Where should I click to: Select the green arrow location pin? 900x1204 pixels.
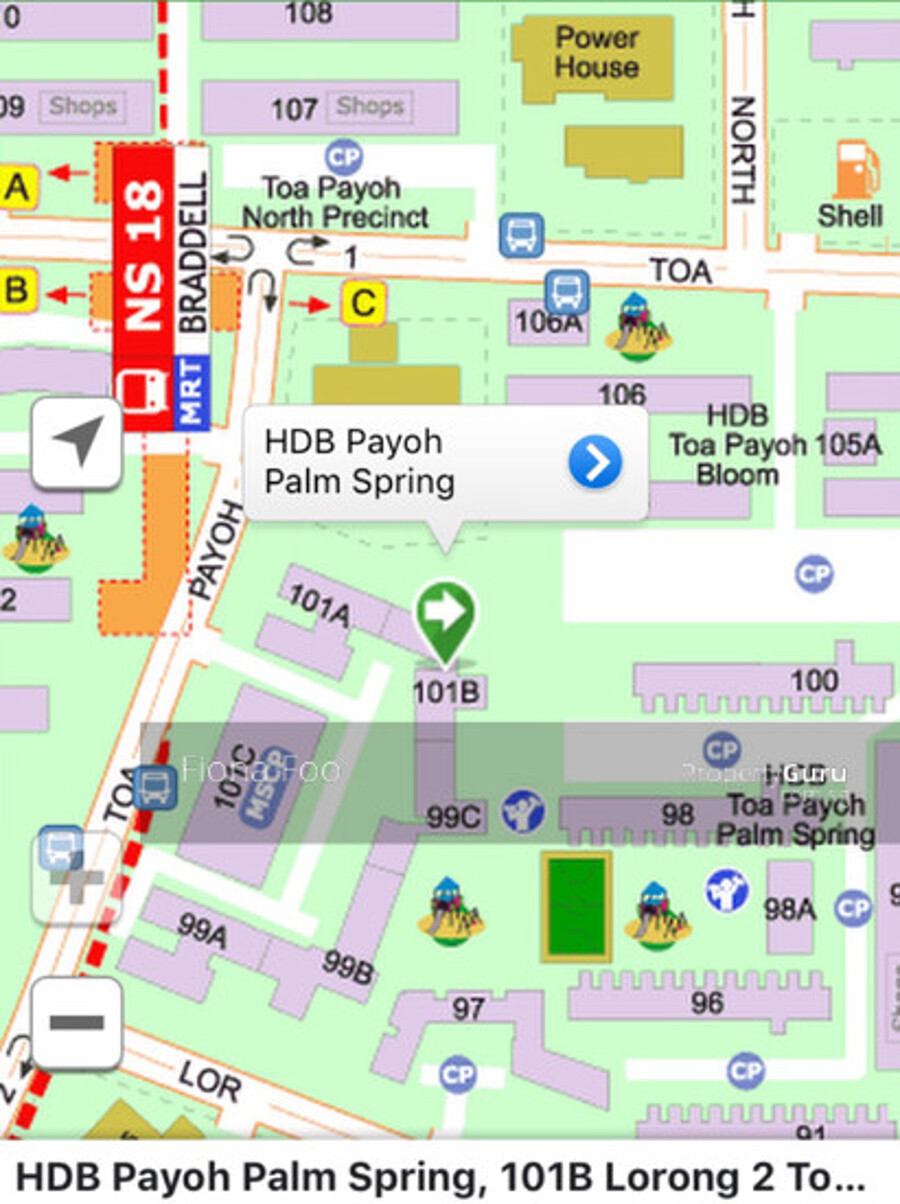tap(446, 620)
